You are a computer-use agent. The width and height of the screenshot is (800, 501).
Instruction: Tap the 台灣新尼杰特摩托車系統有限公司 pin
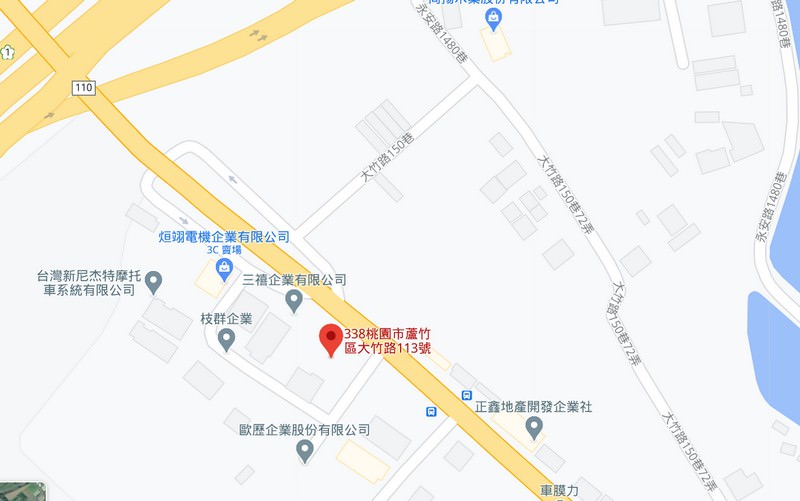(153, 283)
